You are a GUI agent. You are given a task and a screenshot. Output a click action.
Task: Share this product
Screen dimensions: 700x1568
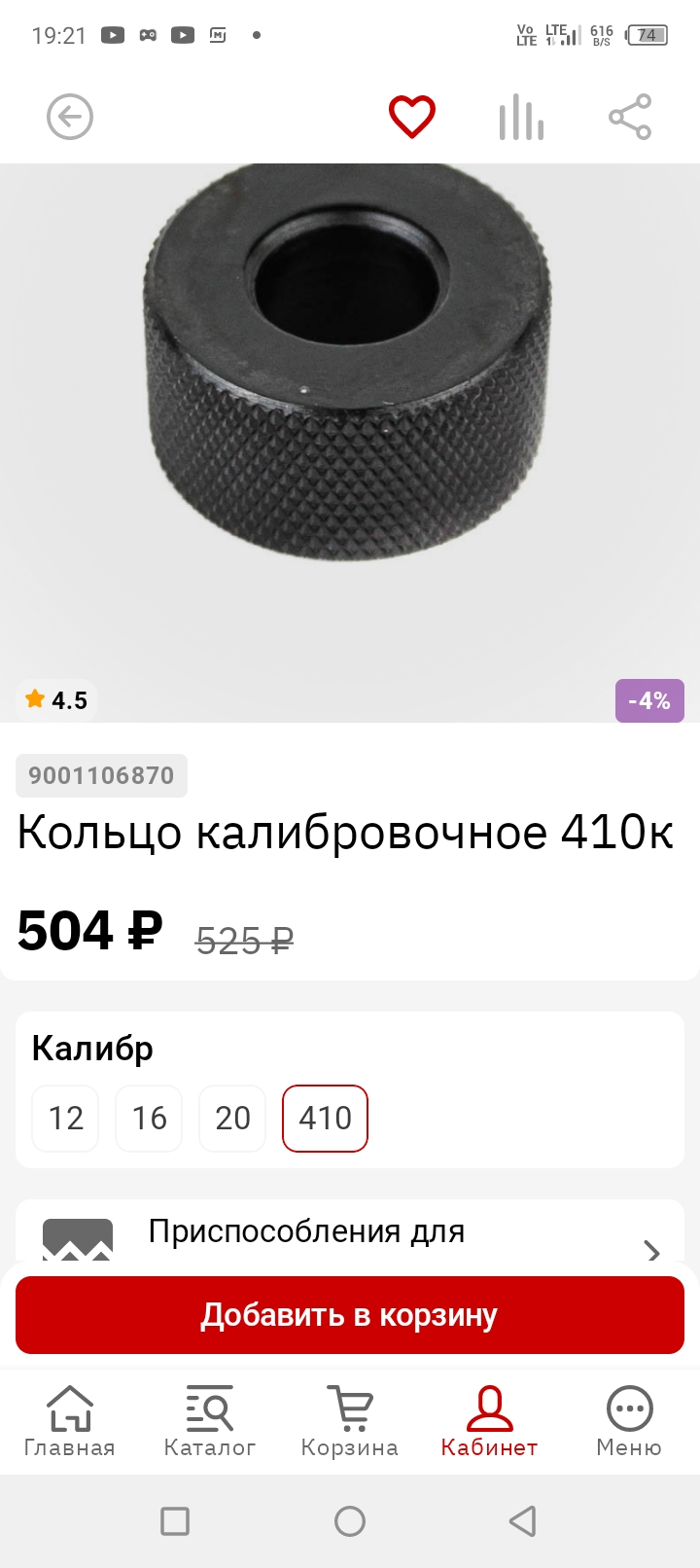(630, 118)
